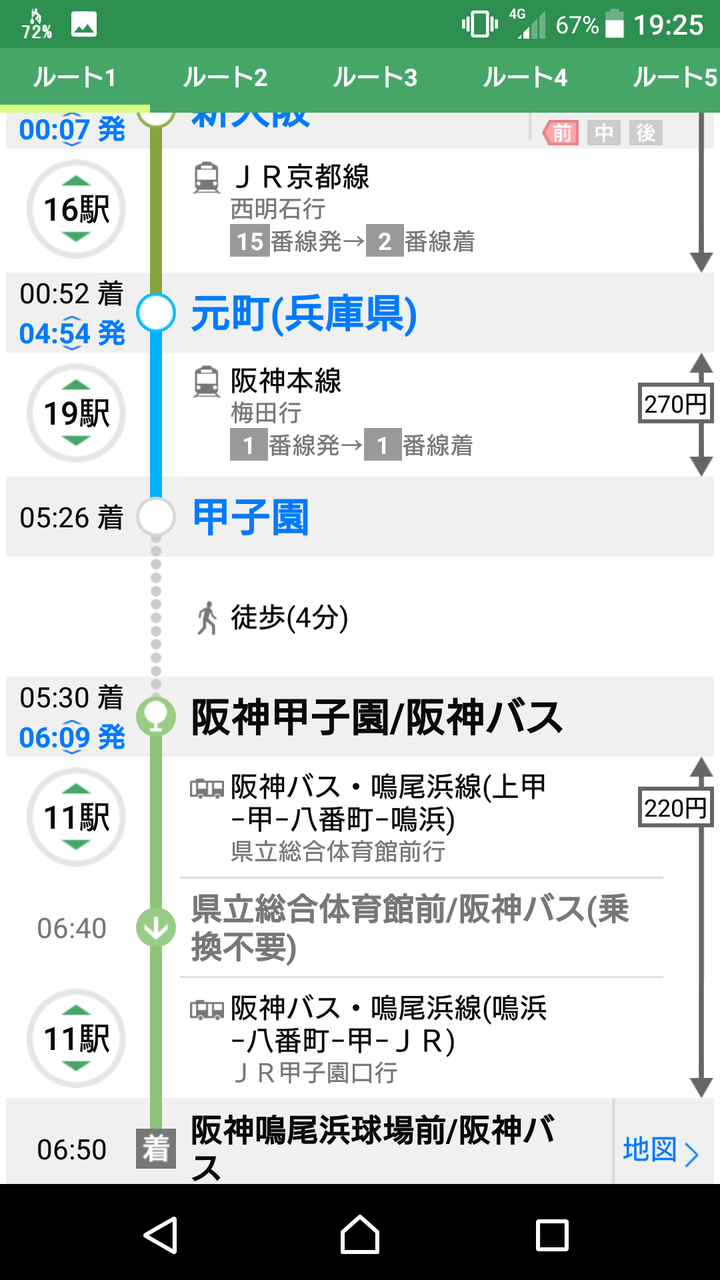Switch to the ルート5 tab
This screenshot has width=720, height=1280.
pyautogui.click(x=675, y=78)
